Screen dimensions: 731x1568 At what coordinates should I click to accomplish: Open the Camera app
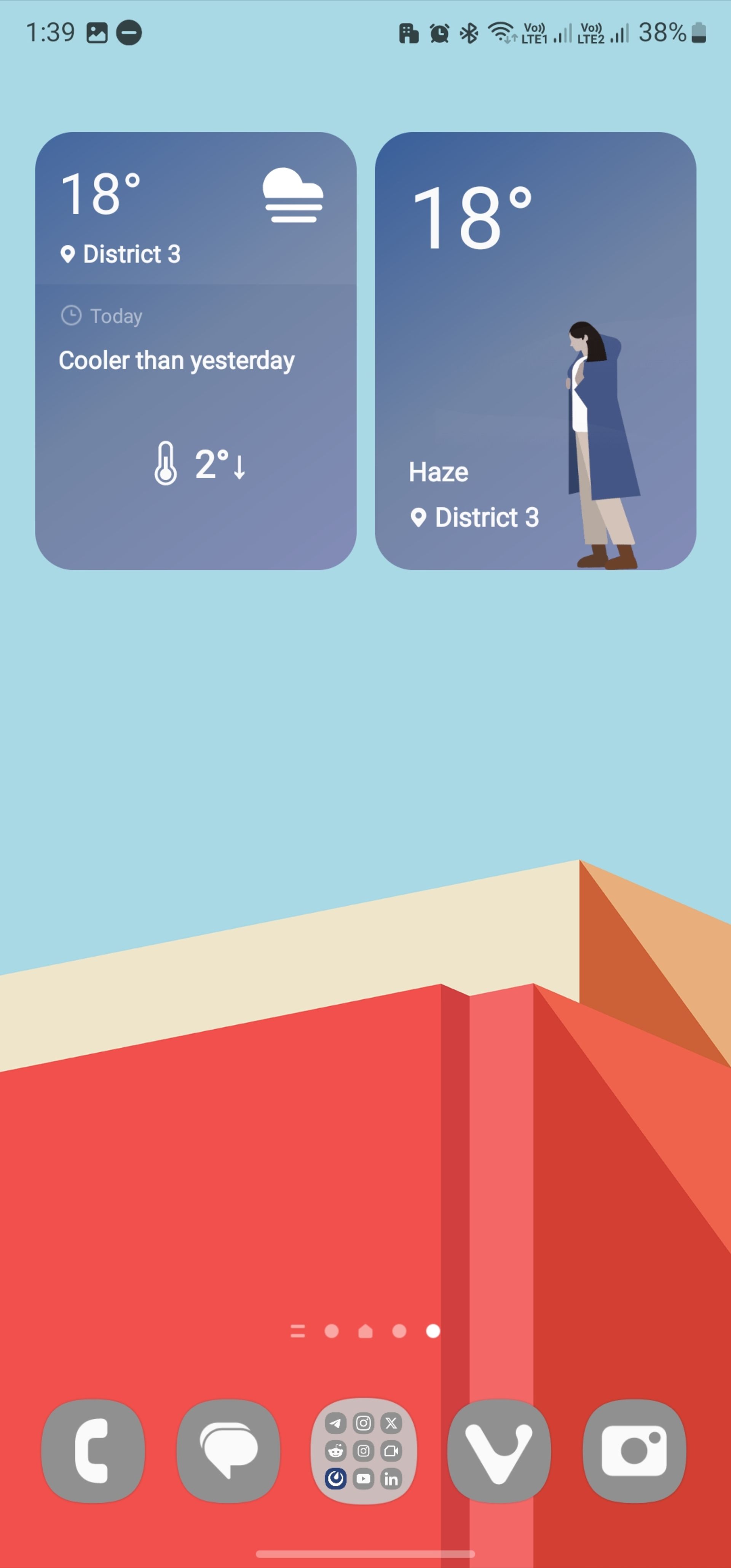tap(634, 1451)
